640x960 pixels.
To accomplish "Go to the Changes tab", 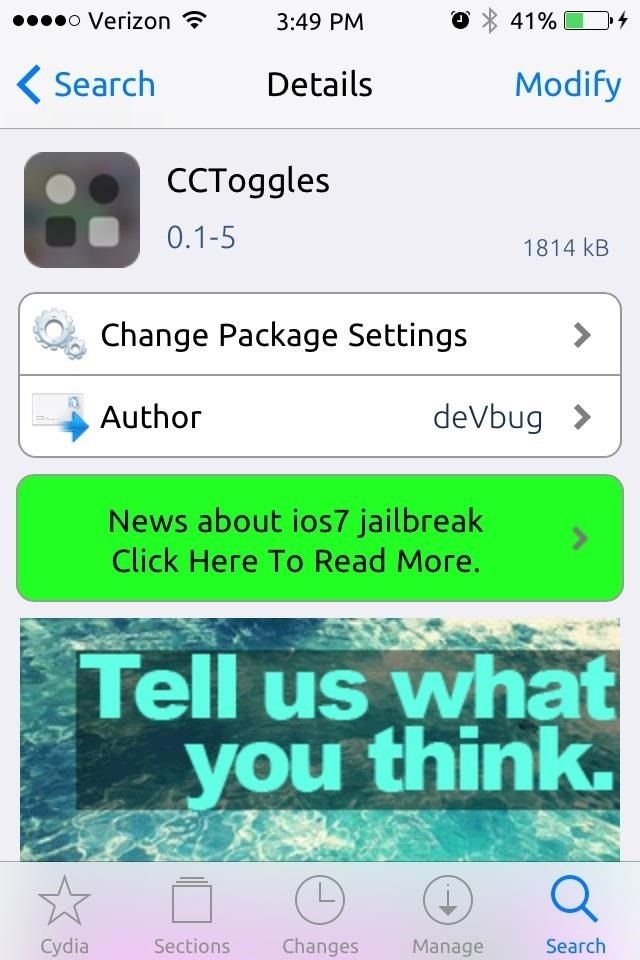I will [320, 914].
